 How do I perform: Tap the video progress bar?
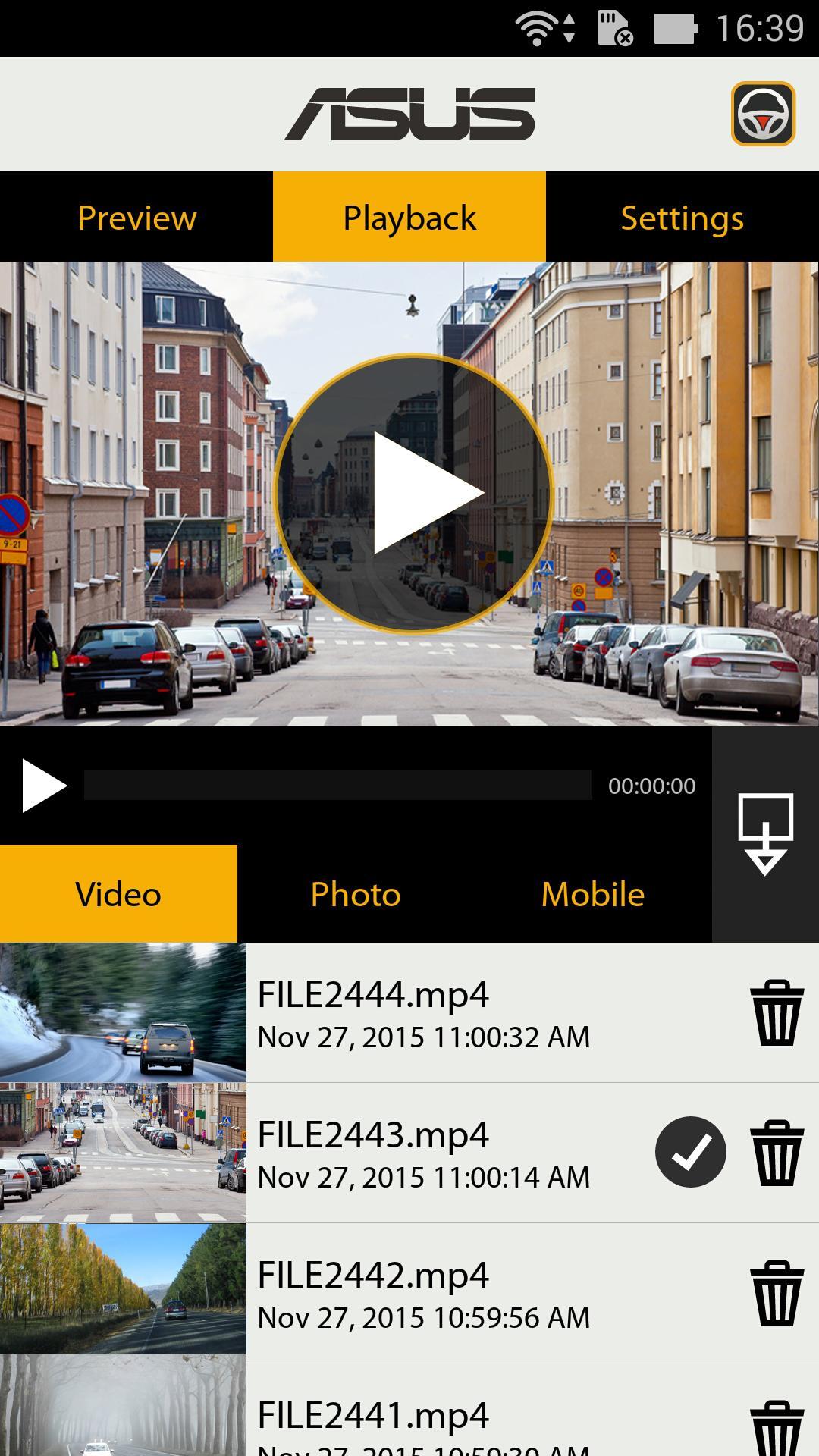click(337, 786)
